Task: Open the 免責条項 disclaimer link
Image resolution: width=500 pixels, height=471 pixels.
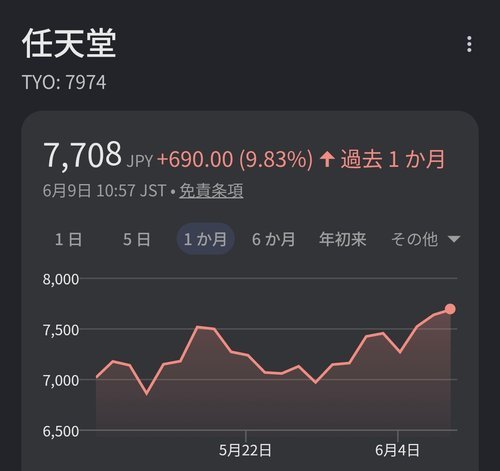Action: point(211,191)
